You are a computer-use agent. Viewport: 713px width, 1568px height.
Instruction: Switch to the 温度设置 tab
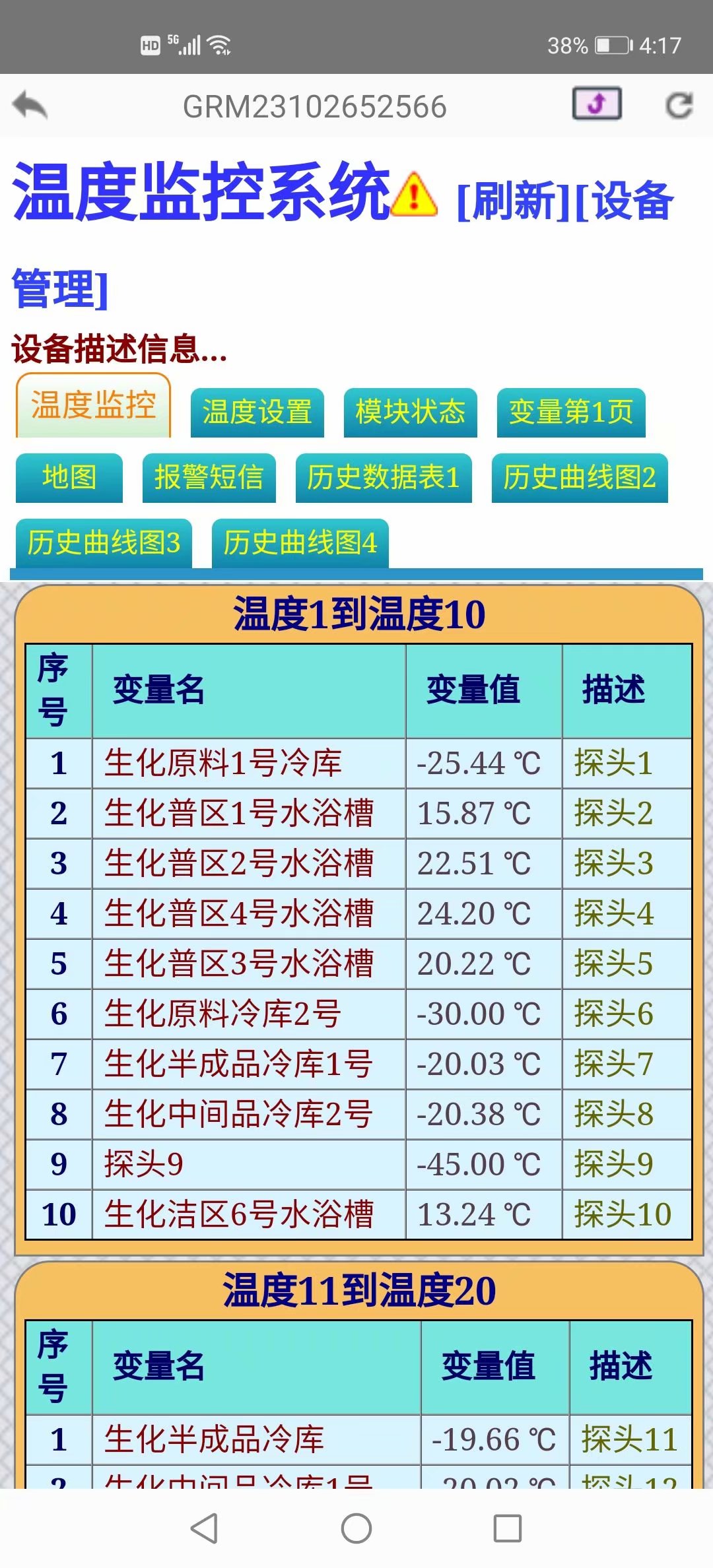(x=257, y=412)
